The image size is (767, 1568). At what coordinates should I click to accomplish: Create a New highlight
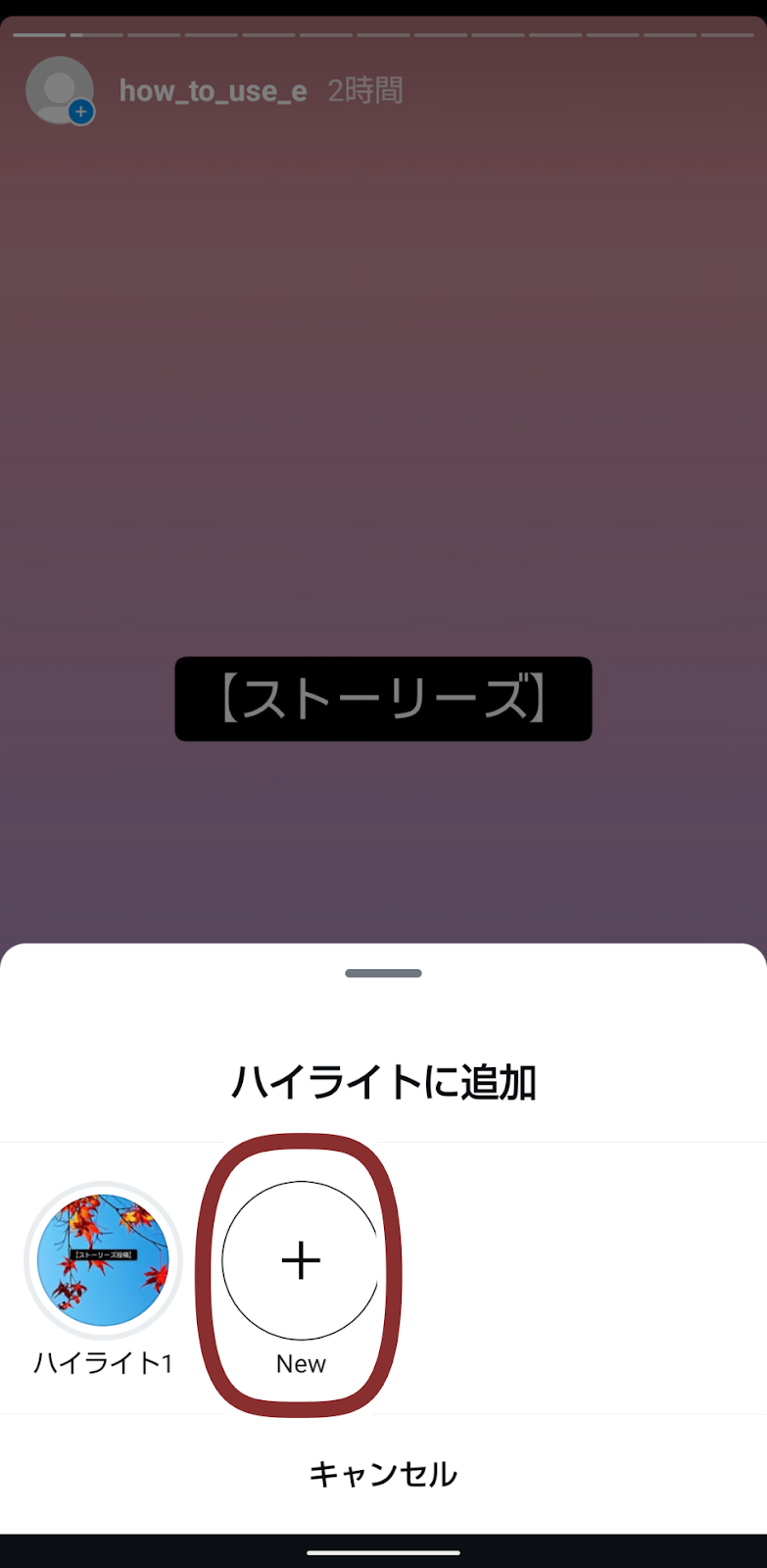300,1260
